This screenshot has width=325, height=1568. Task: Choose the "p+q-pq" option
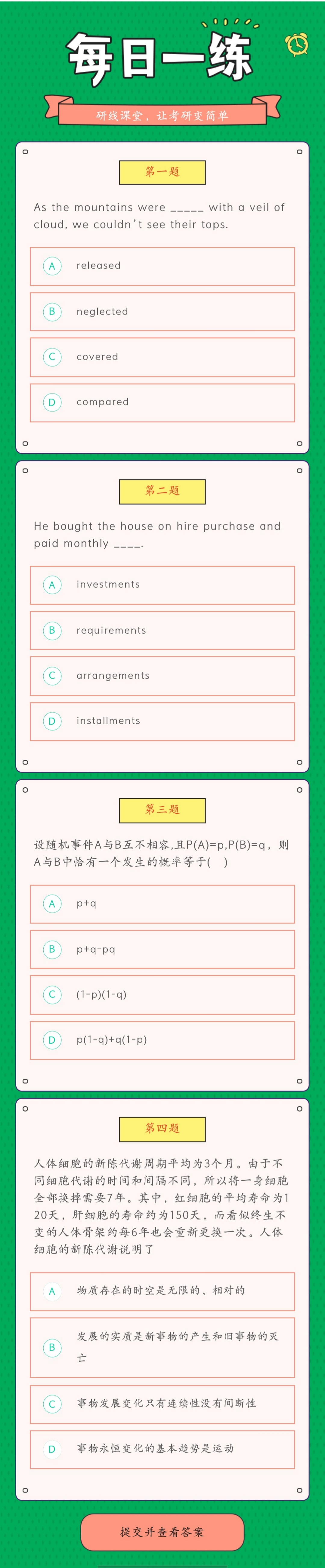162,949
